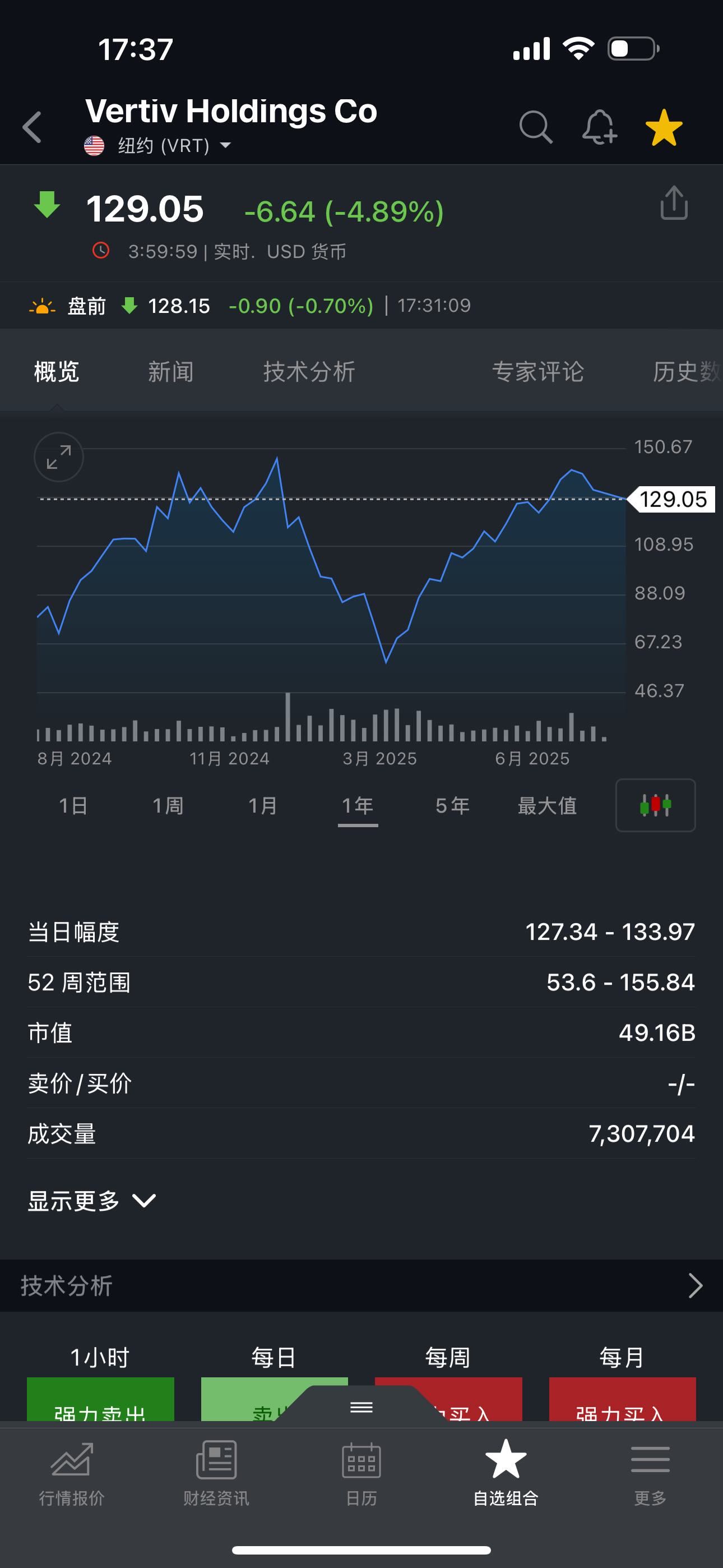723x1568 pixels.
Task: Select the 最大值 chart range
Action: (547, 806)
